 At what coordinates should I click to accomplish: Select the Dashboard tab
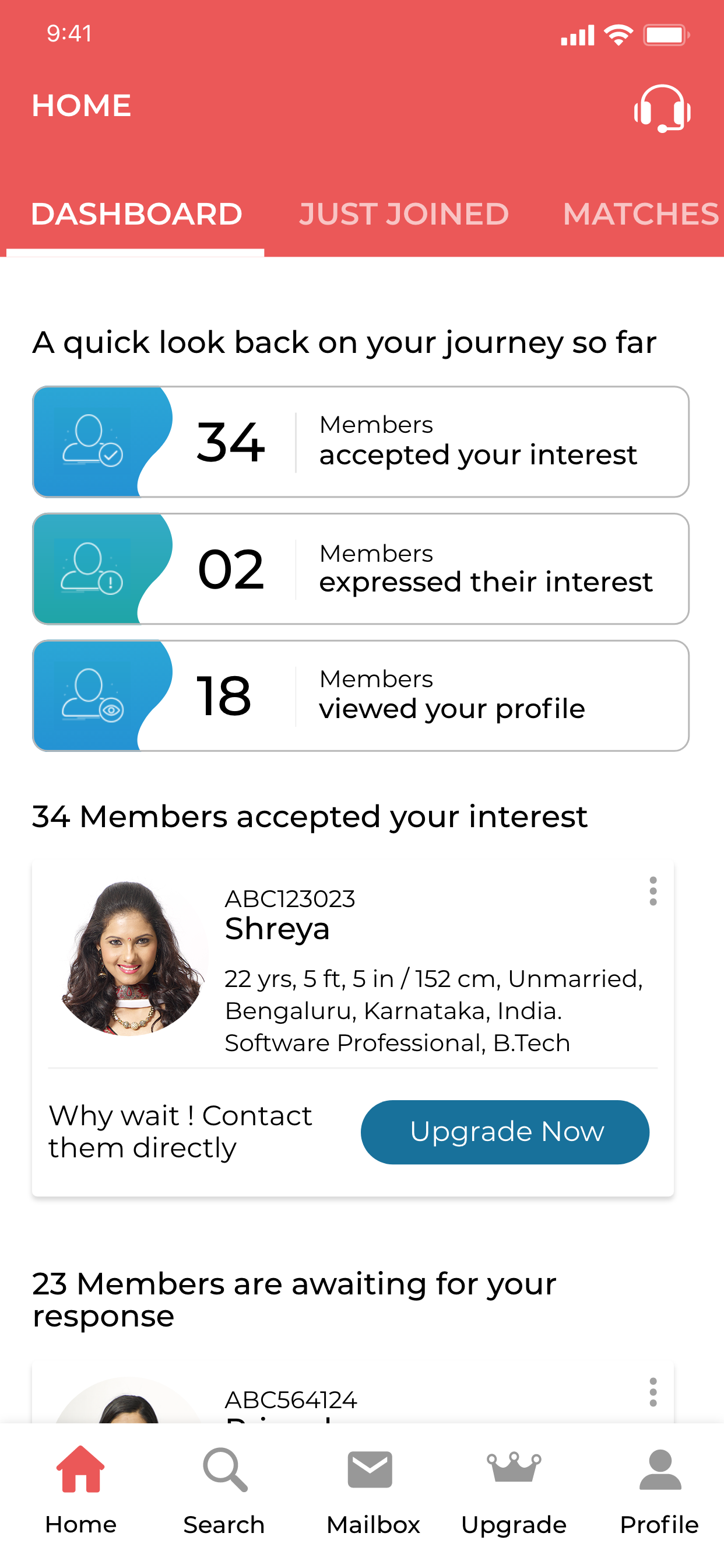pos(137,214)
